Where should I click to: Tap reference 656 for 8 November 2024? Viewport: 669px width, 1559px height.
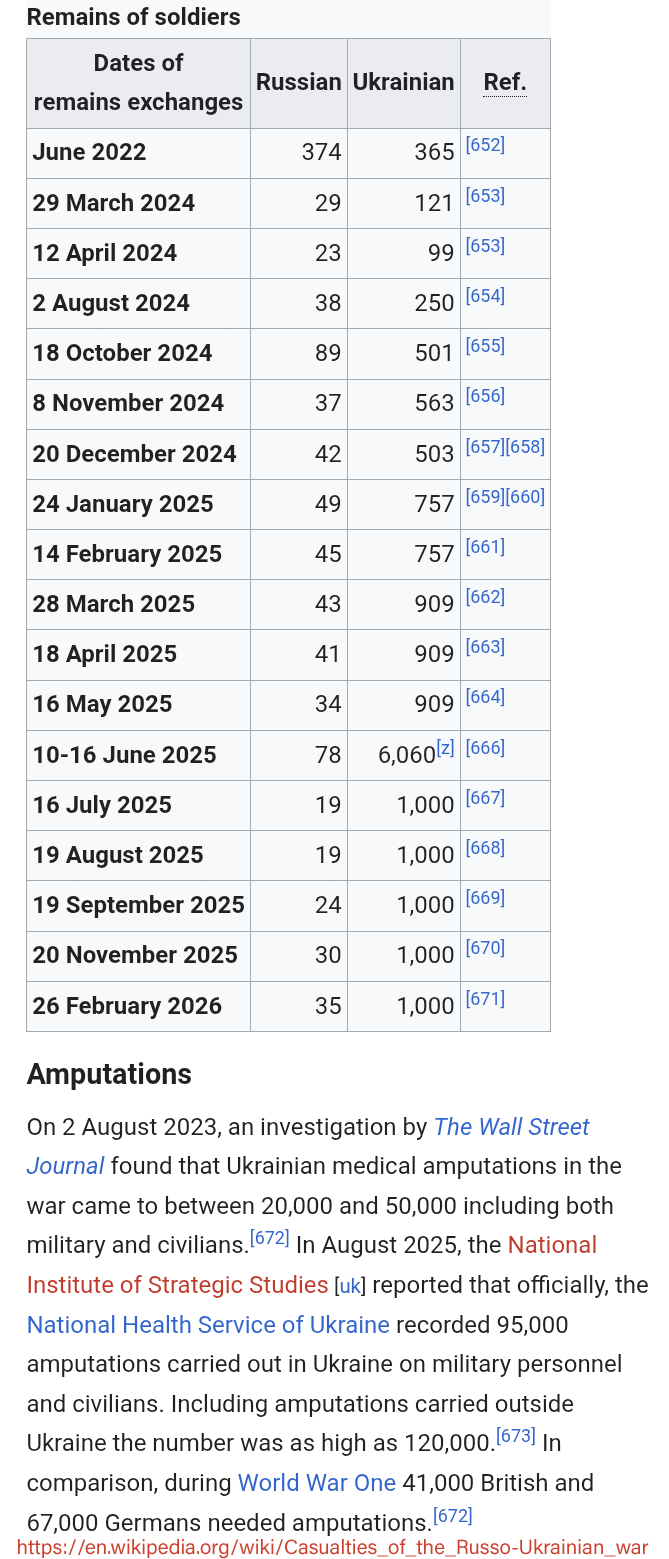[485, 396]
